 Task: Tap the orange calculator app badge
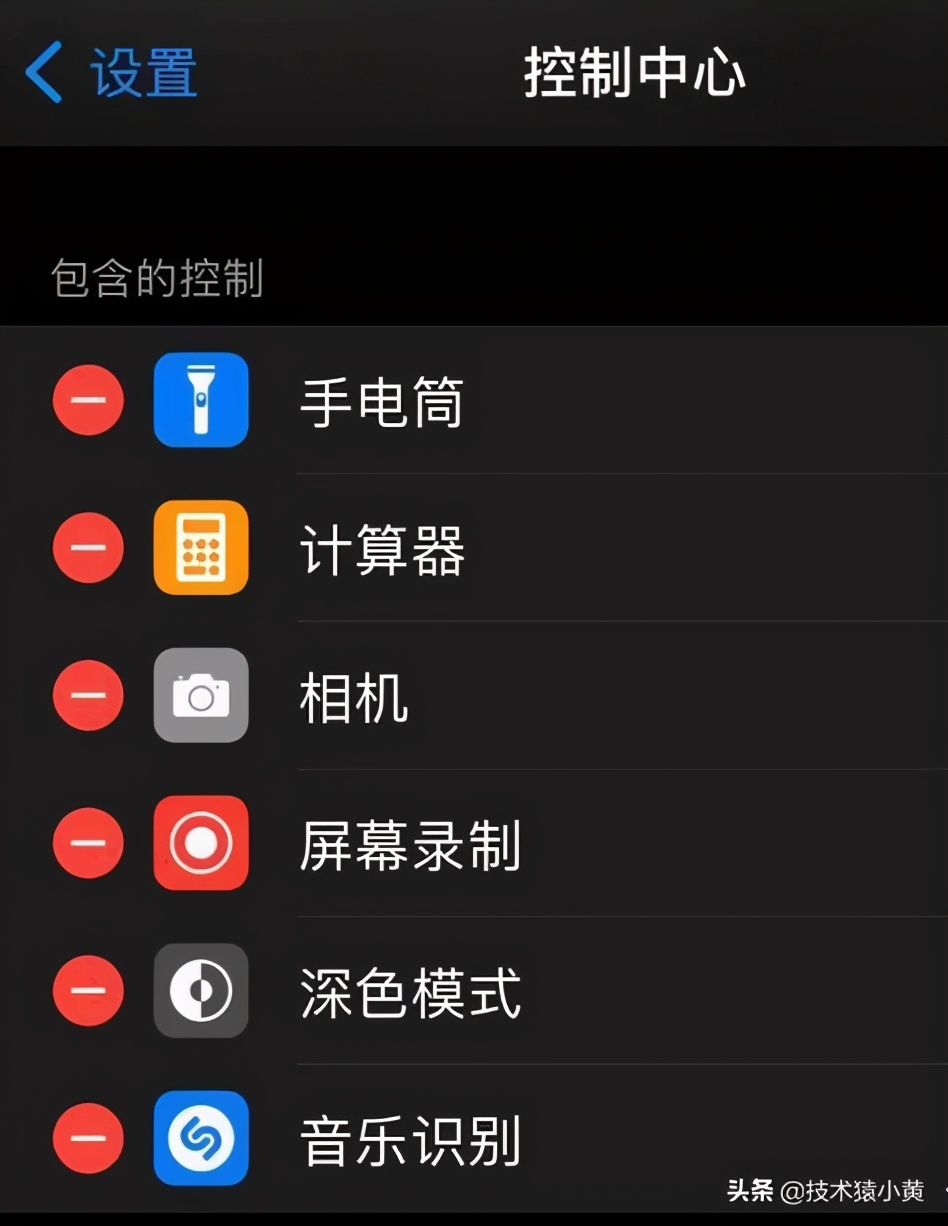pos(201,548)
